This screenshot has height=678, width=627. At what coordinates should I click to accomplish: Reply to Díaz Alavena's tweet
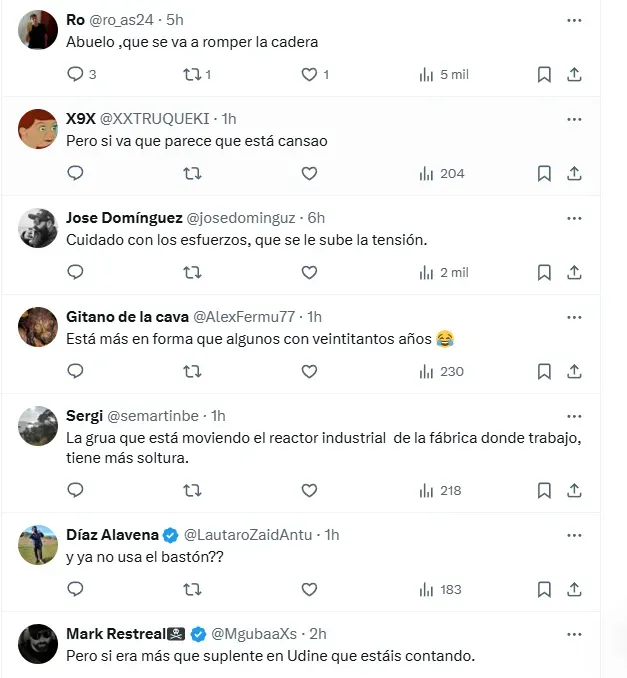point(75,589)
